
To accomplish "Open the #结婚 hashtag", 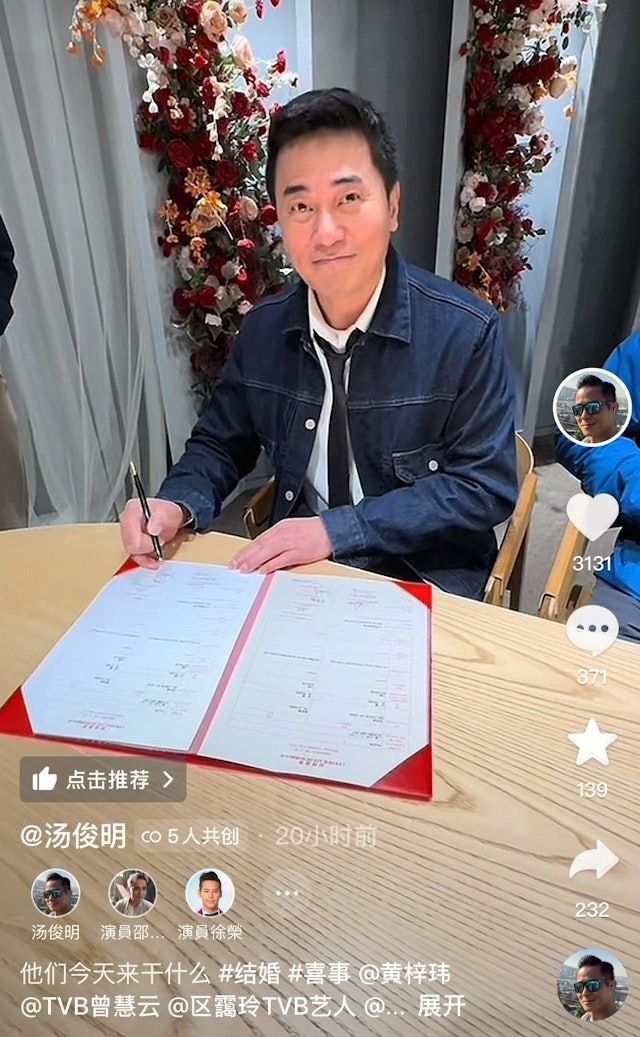I will 250,973.
